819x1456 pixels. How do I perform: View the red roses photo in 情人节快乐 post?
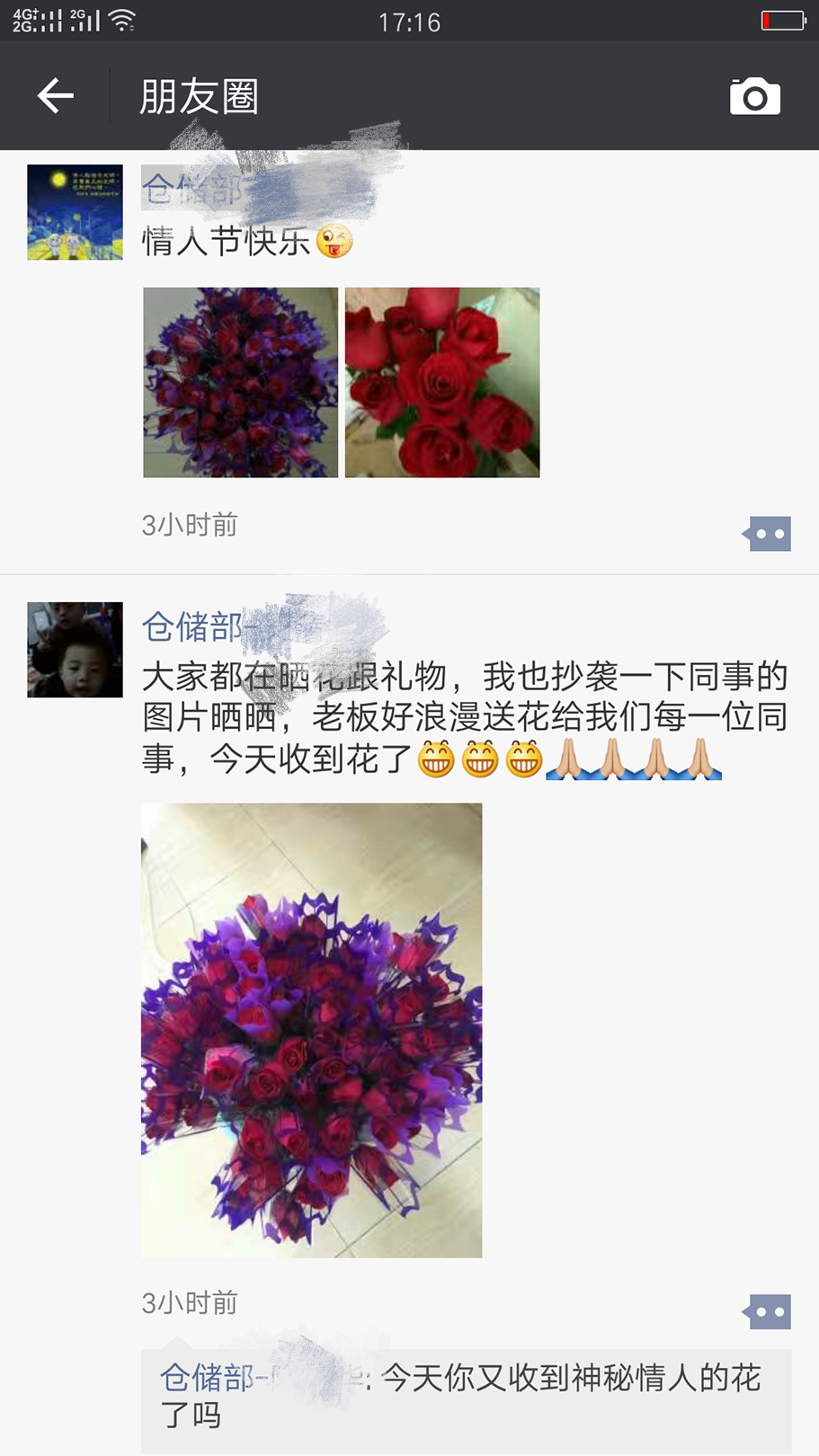[442, 382]
